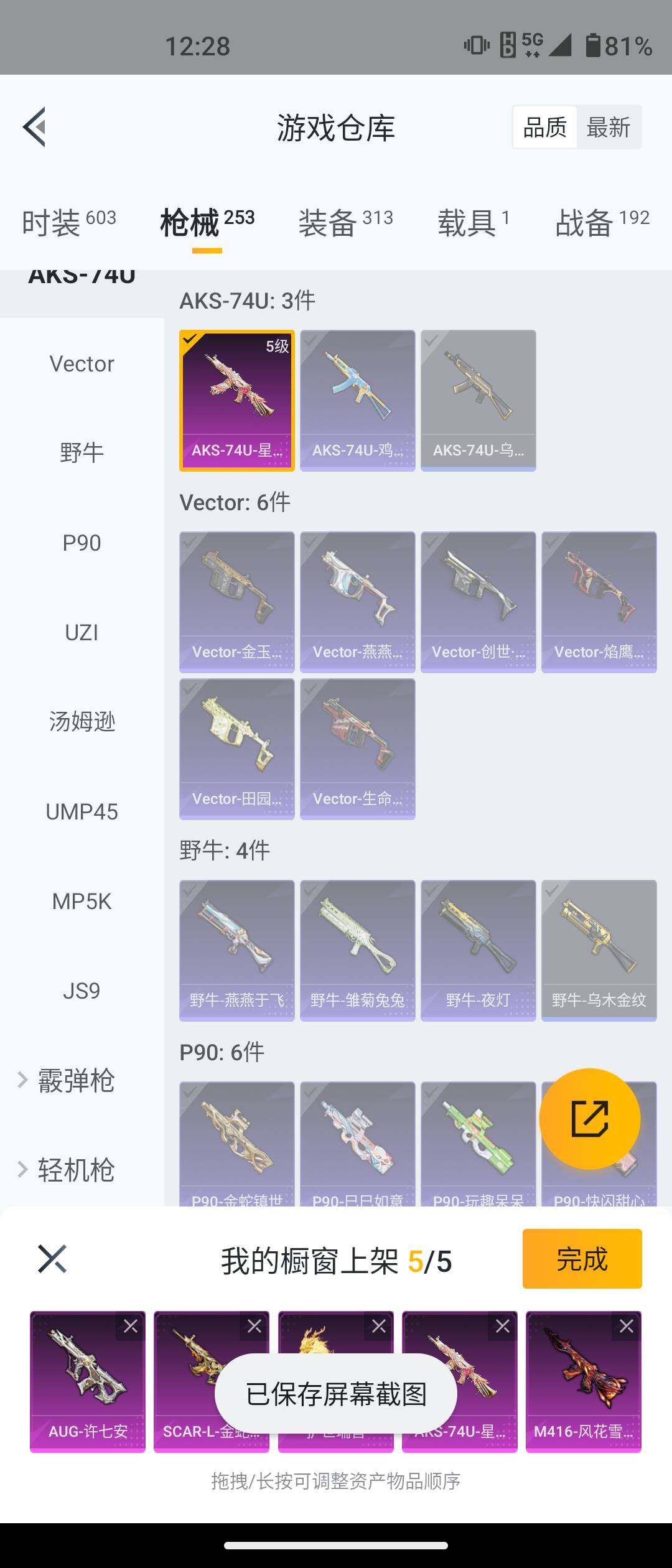The width and height of the screenshot is (672, 1568).
Task: Tap the yellow share floating button
Action: 589,1118
